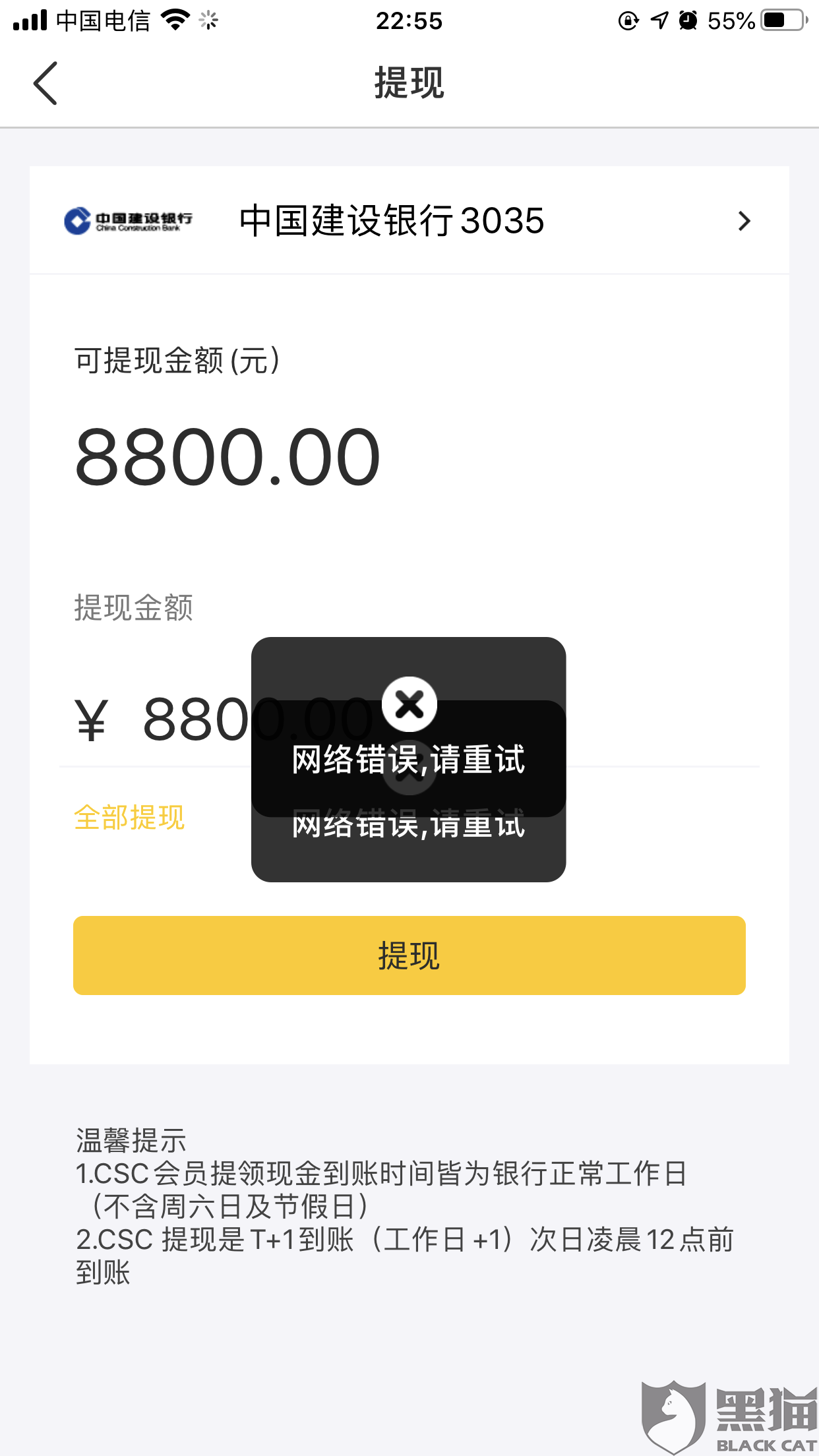Image resolution: width=819 pixels, height=1456 pixels.
Task: Tap the back arrow to leave 提现 page
Action: pyautogui.click(x=44, y=84)
